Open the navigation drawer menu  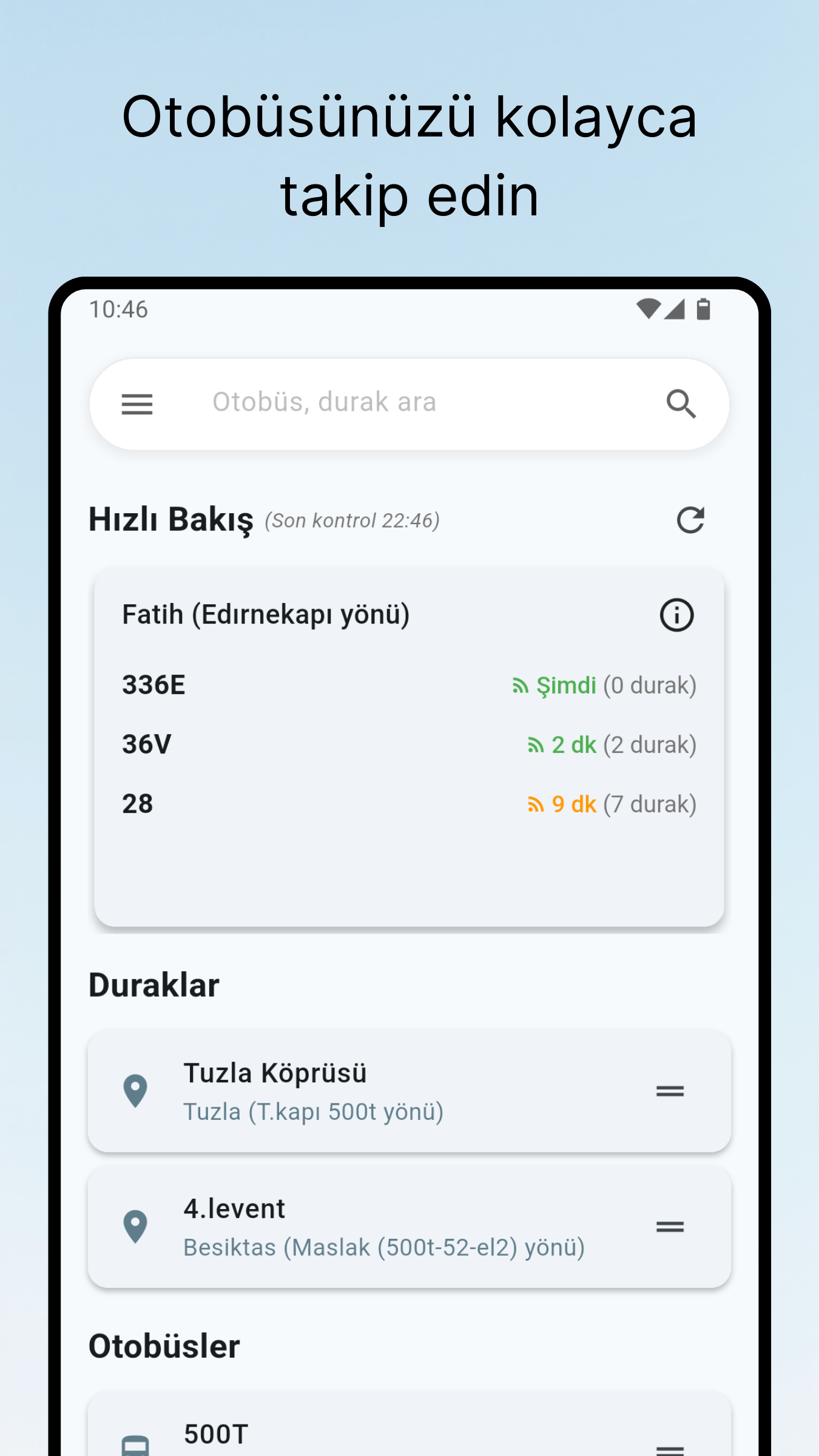[x=136, y=403]
